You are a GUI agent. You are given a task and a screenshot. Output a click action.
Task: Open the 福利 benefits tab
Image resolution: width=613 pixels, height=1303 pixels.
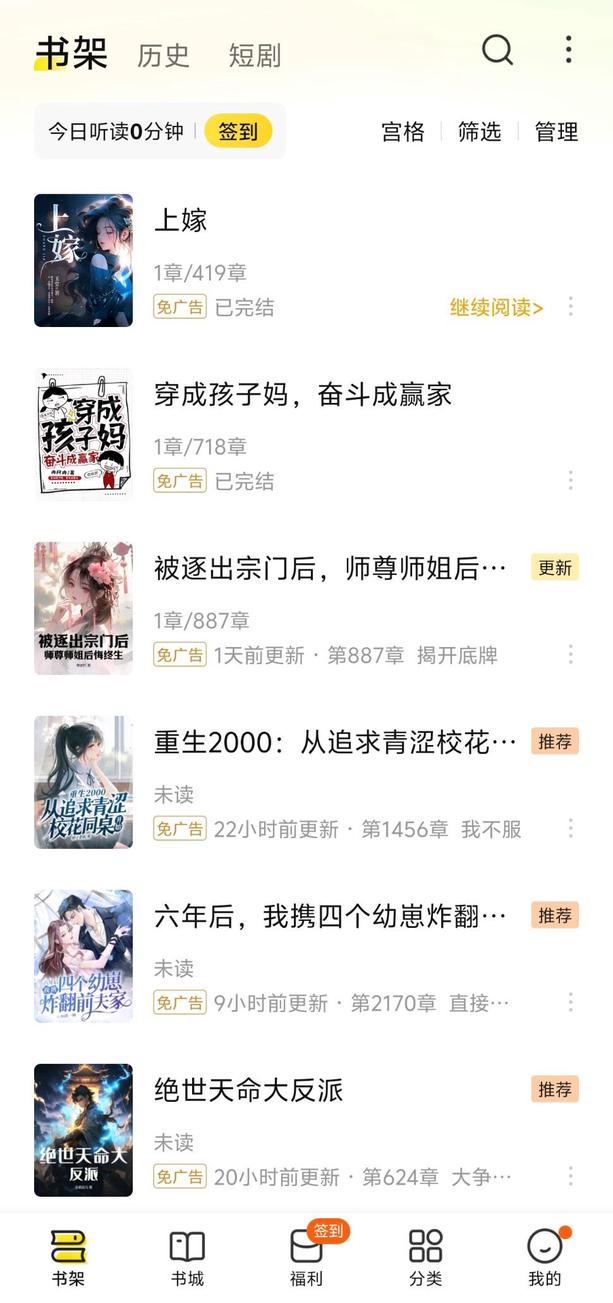pyautogui.click(x=306, y=1258)
